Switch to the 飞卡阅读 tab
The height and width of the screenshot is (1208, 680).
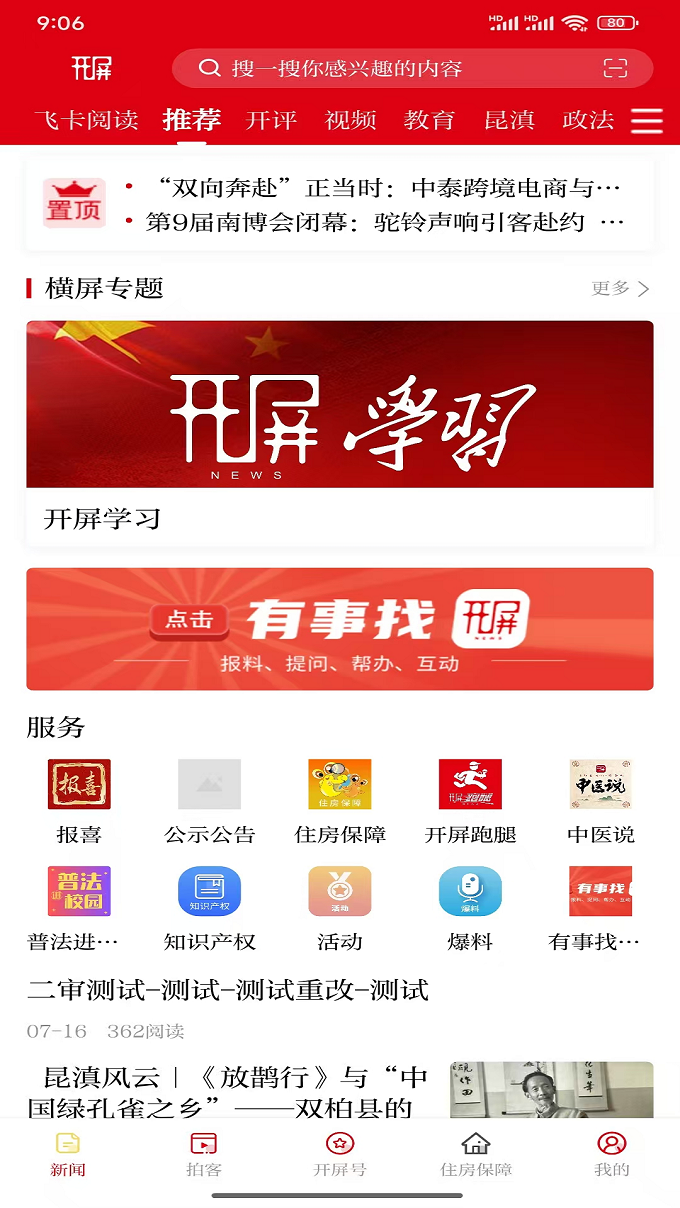click(x=86, y=121)
